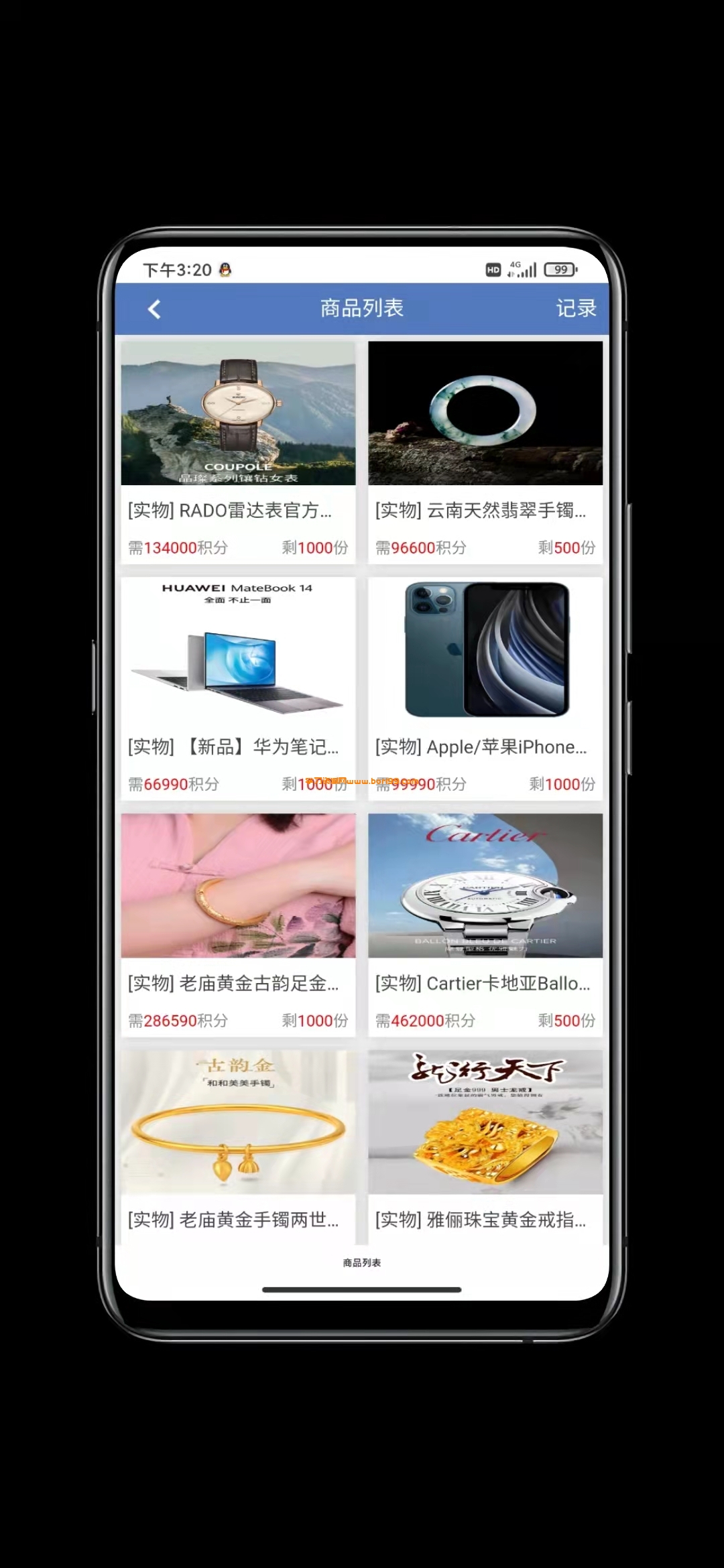The height and width of the screenshot is (1568, 724).
Task: View the 云南天然翡翠手镯 item
Action: coord(485,452)
